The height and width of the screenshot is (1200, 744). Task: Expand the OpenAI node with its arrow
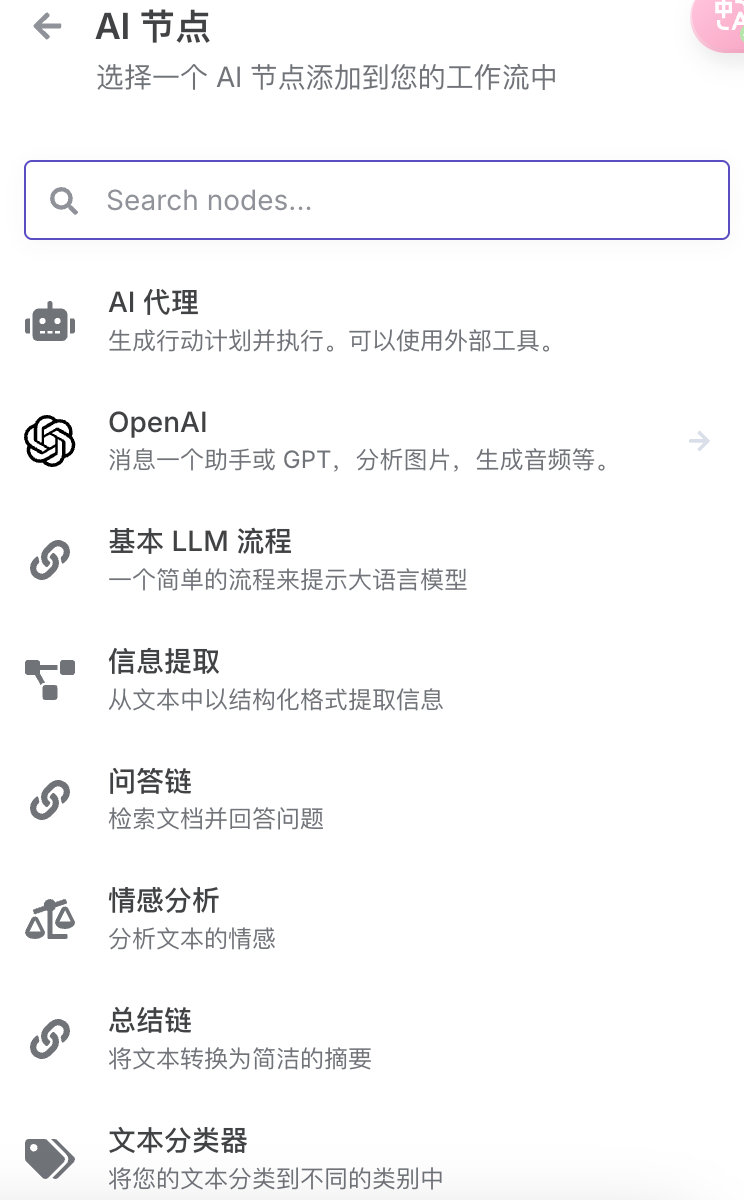[699, 440]
